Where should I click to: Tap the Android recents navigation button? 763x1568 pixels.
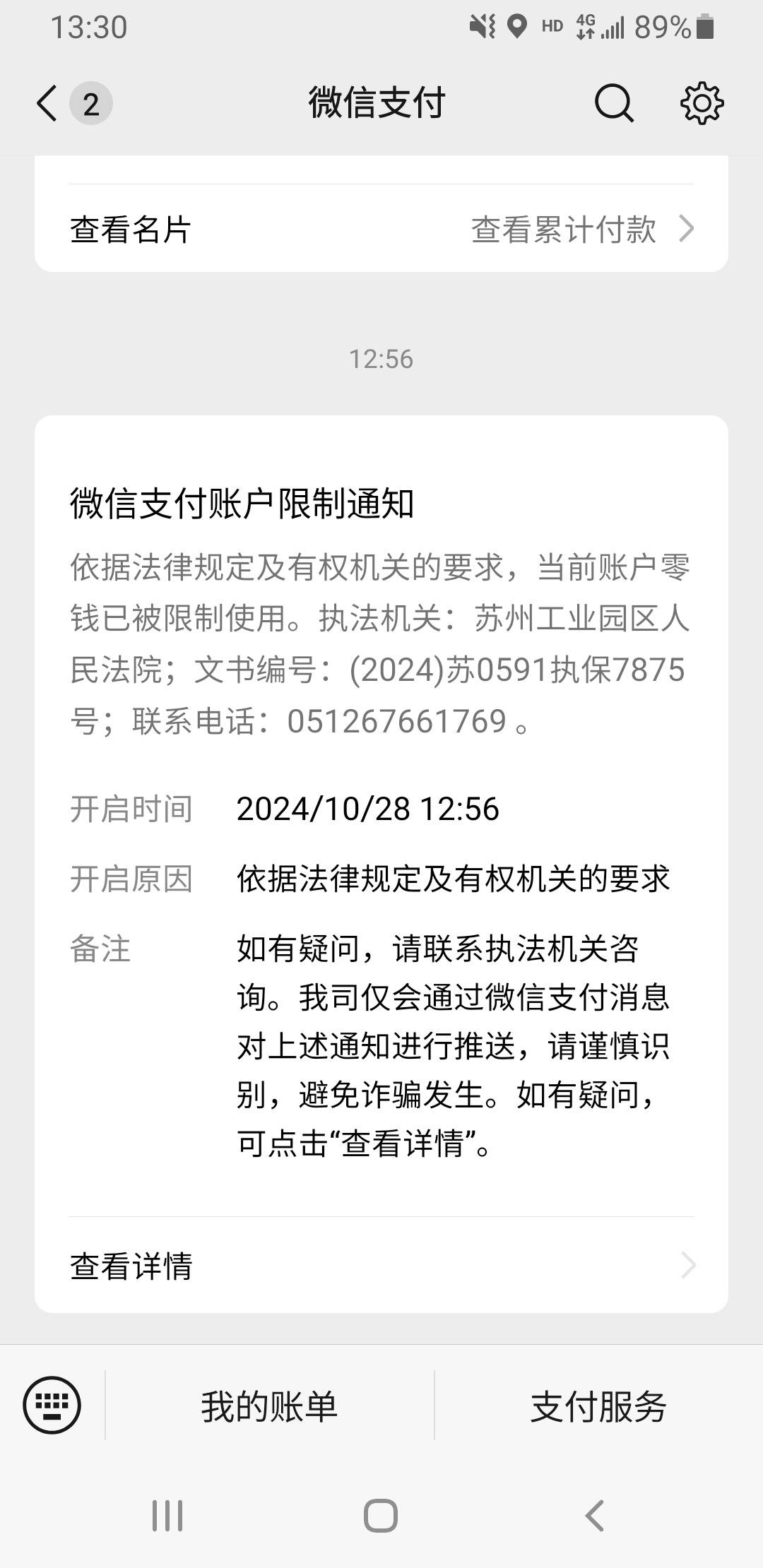(x=168, y=1514)
